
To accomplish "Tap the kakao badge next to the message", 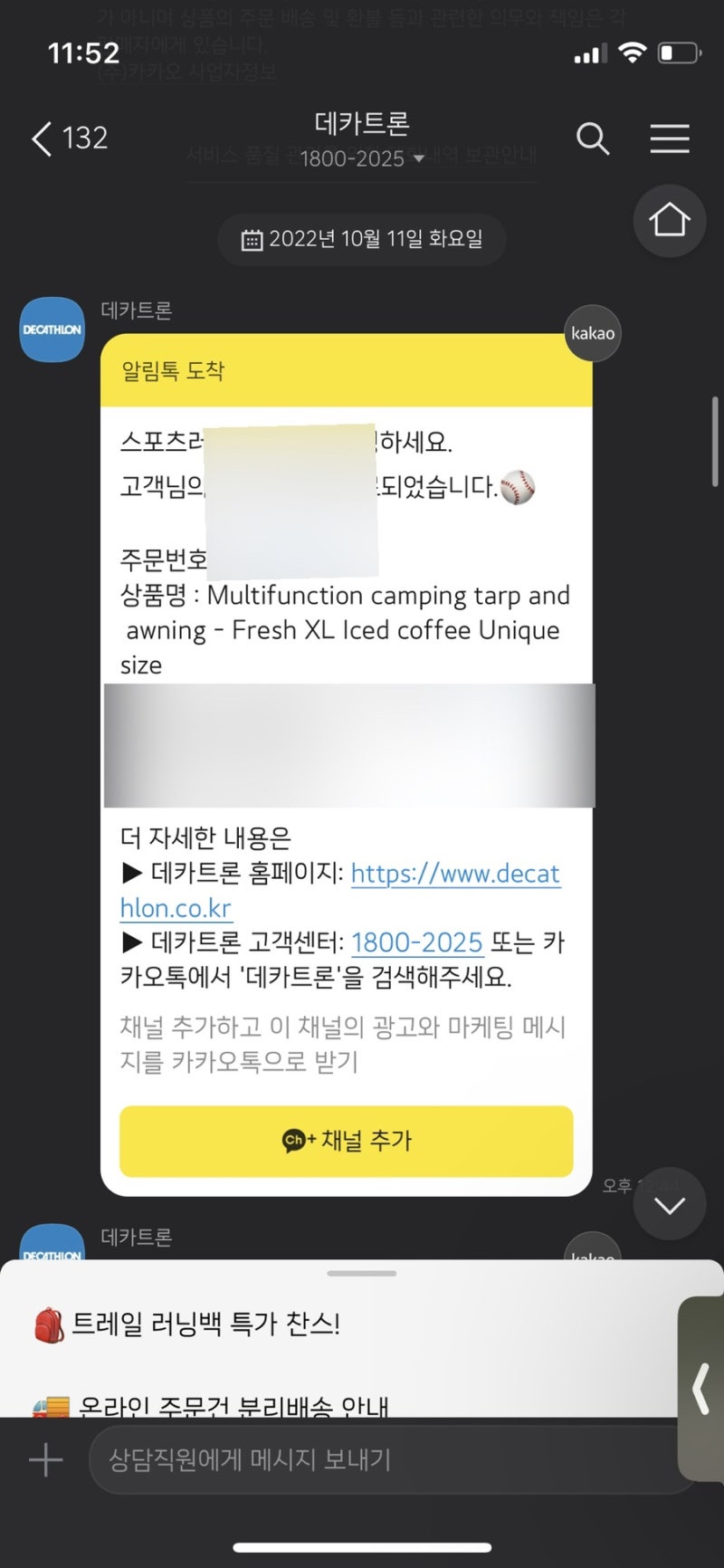I will pyautogui.click(x=592, y=333).
